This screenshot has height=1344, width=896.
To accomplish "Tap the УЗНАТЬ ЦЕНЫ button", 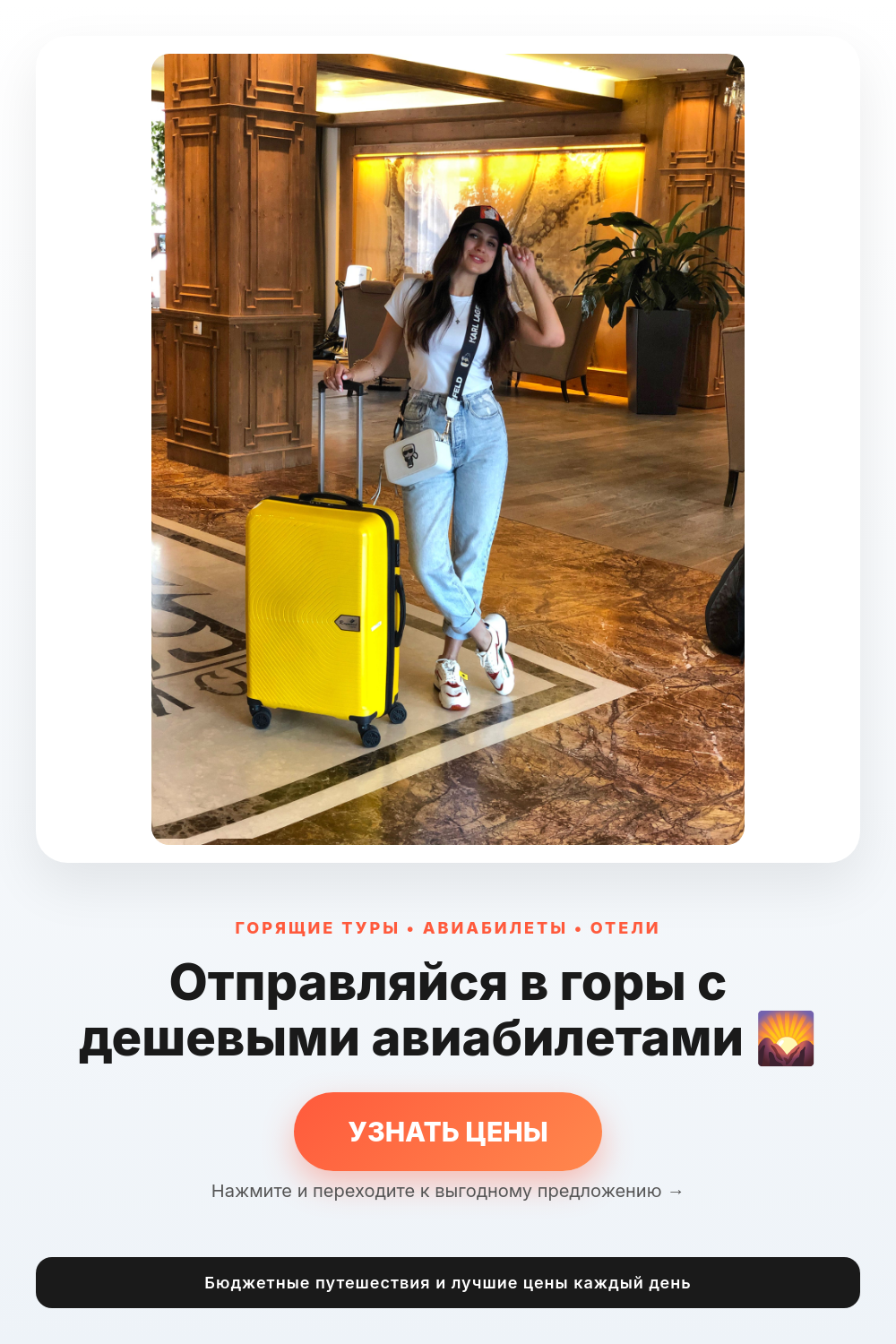I will click(x=448, y=1132).
